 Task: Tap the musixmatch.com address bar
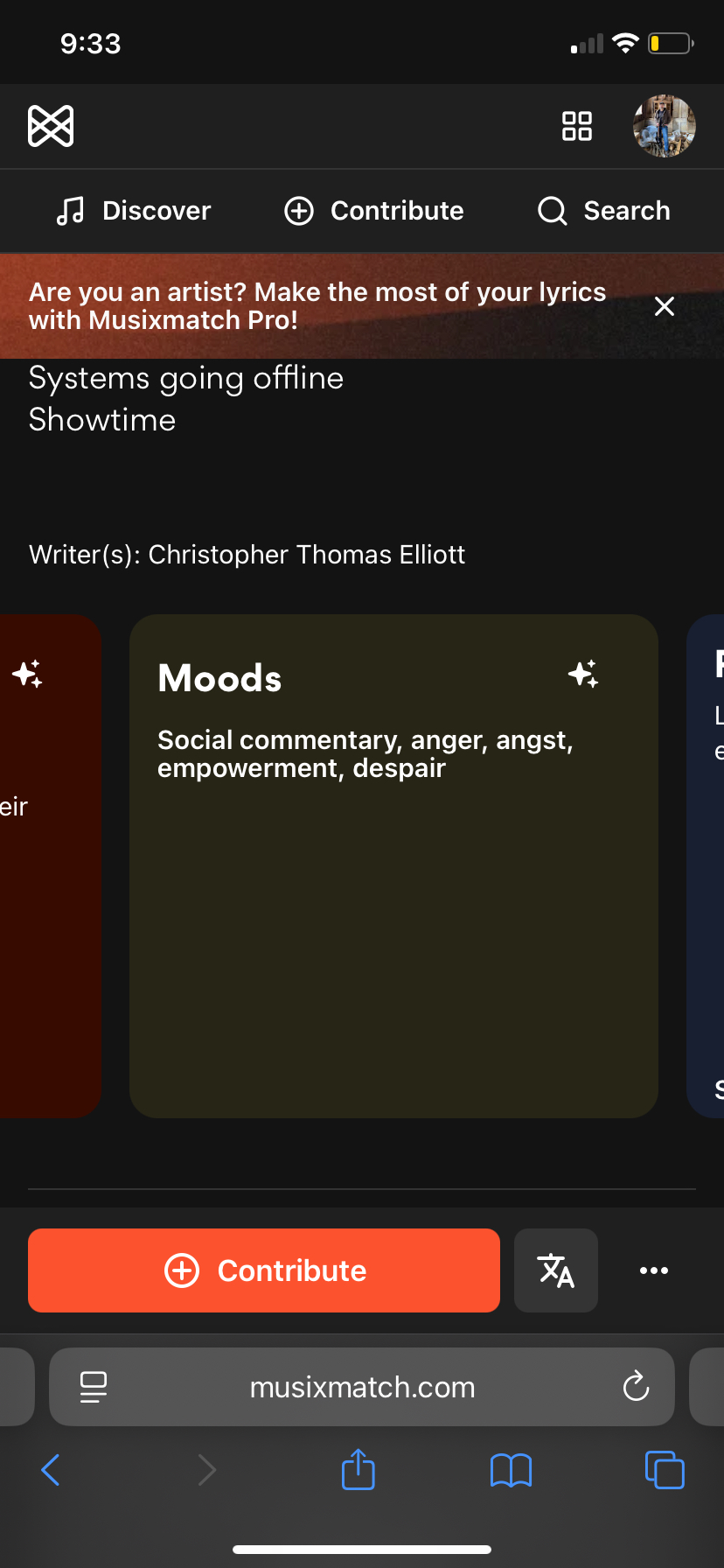tap(362, 1387)
